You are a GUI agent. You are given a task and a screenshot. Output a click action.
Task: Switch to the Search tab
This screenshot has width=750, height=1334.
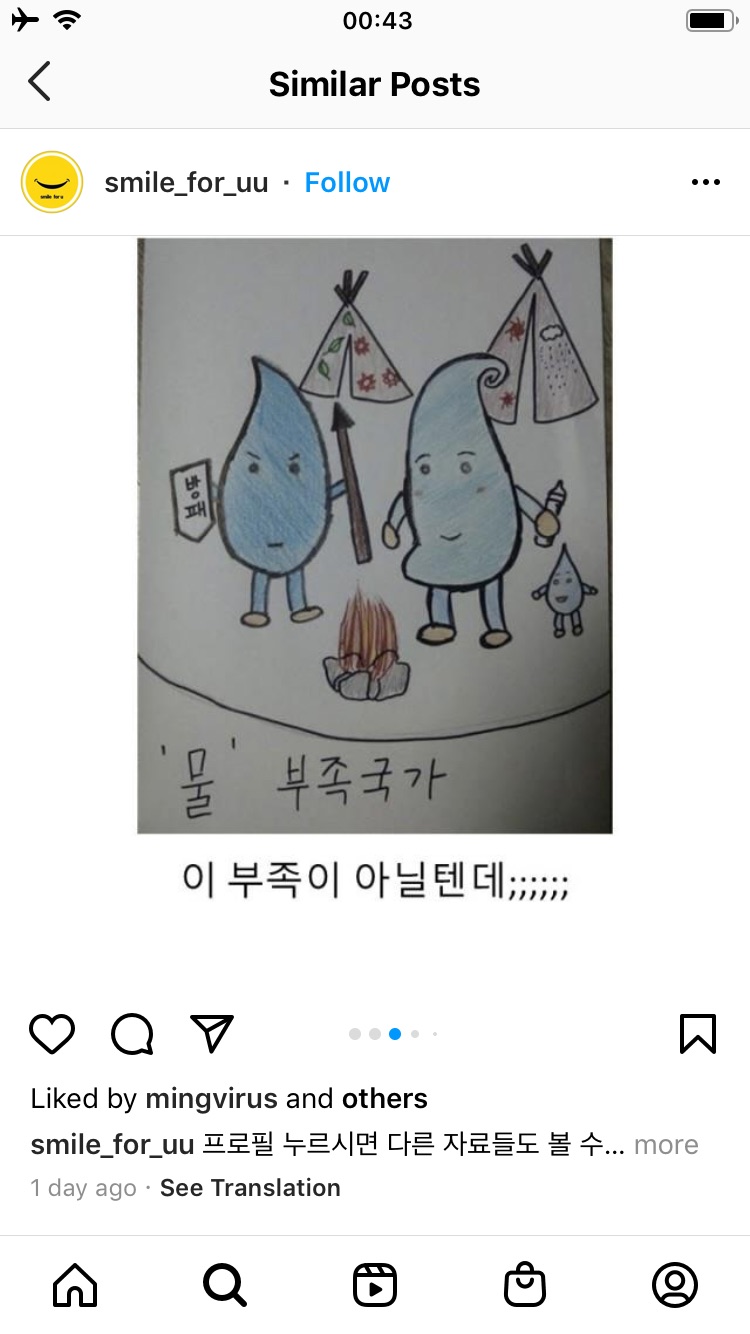225,1285
